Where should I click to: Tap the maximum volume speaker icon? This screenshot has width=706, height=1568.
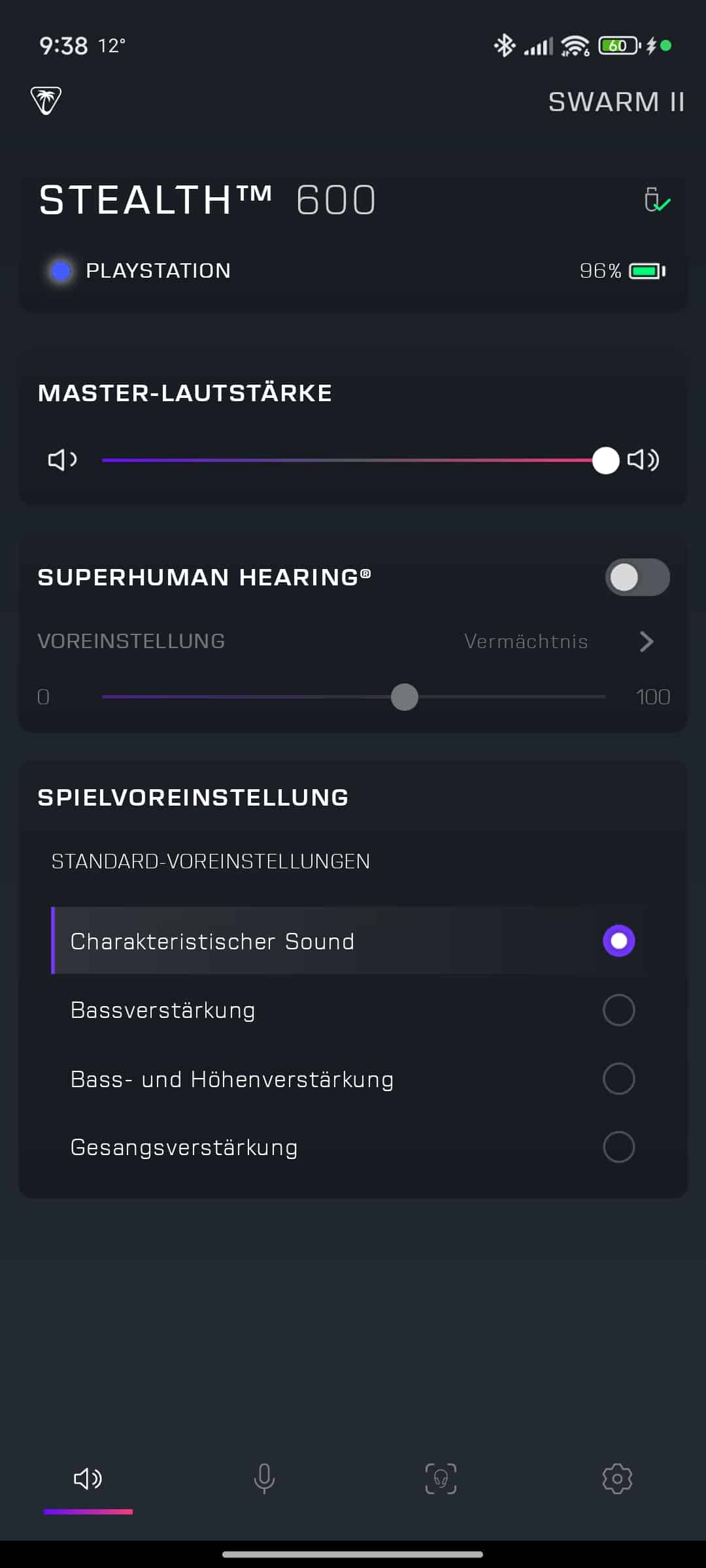click(x=643, y=460)
